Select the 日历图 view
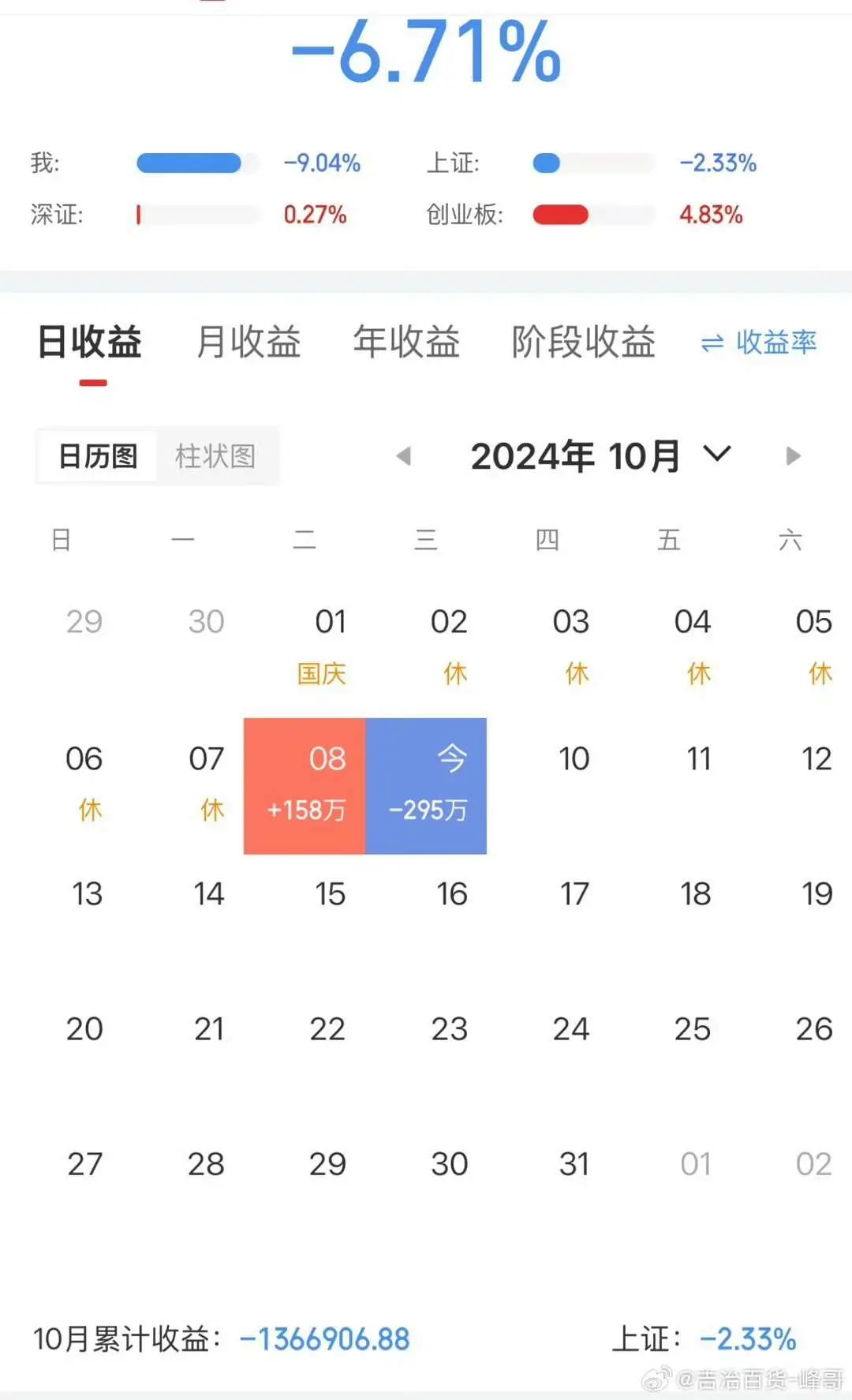Viewport: 852px width, 1400px height. [98, 456]
